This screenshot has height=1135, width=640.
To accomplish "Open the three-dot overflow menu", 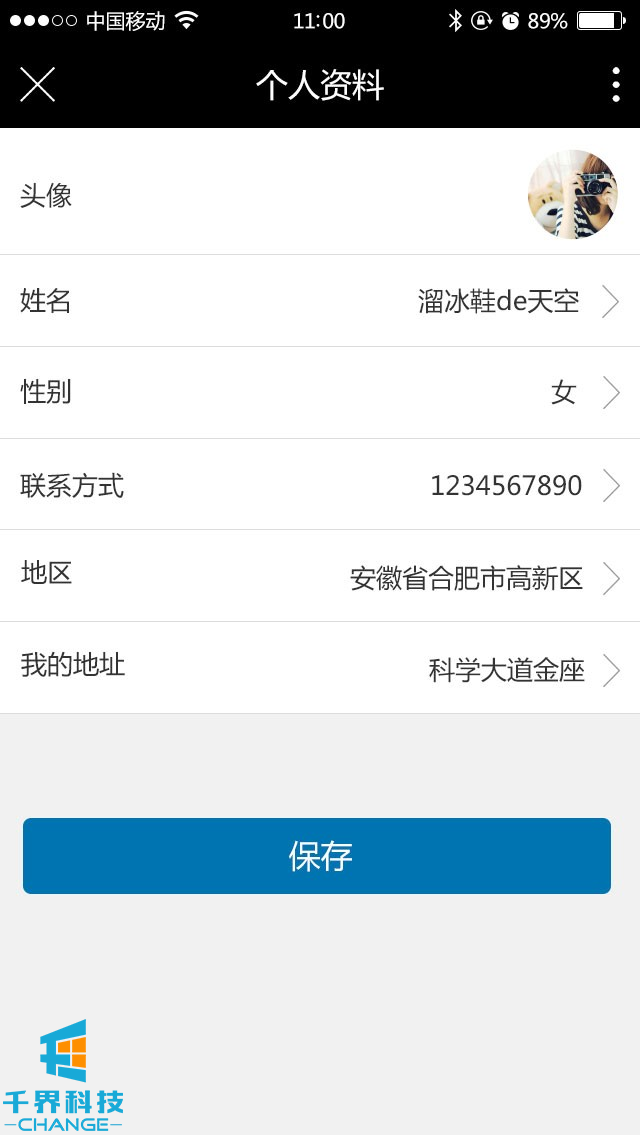I will click(615, 85).
